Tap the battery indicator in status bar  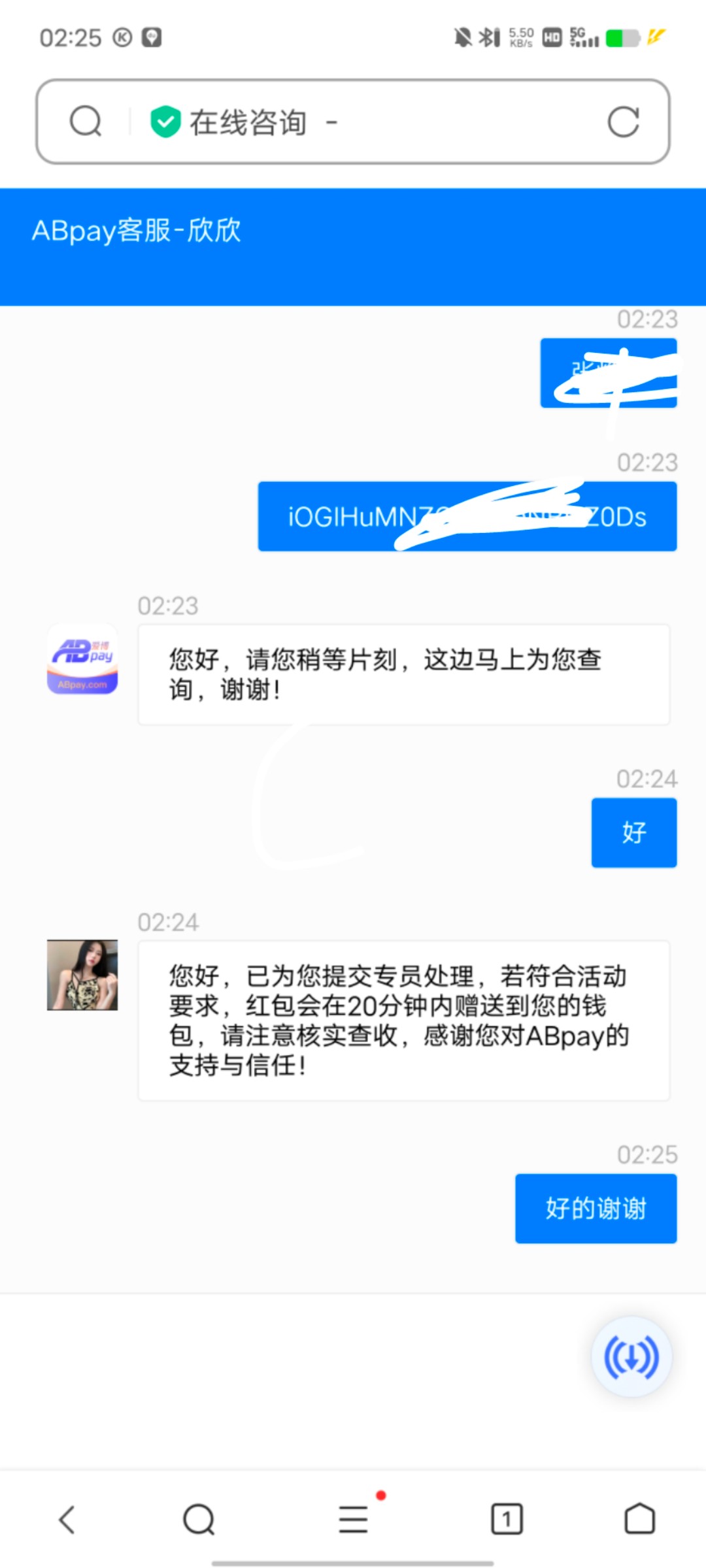coord(621,37)
